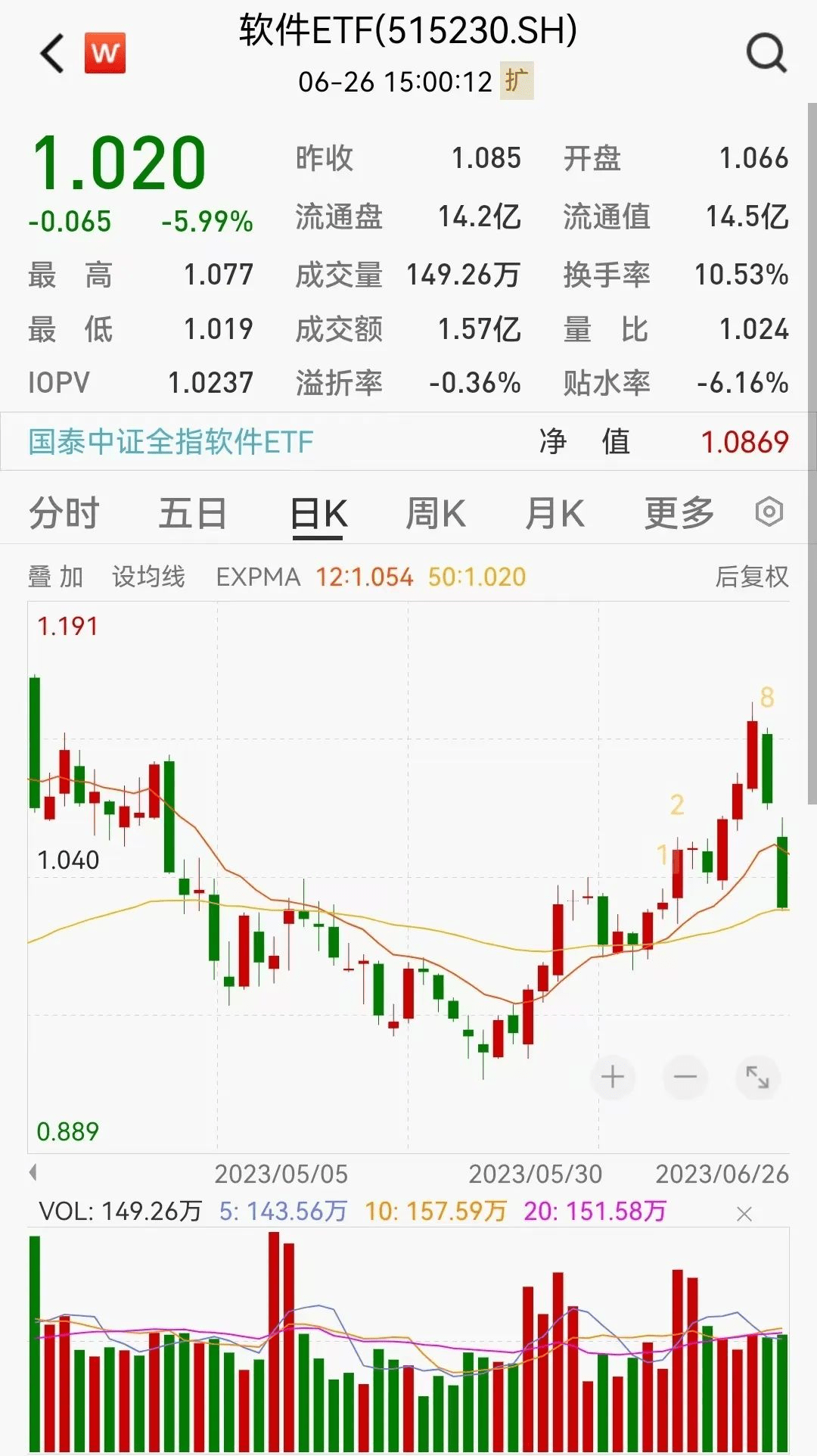817x1456 pixels.
Task: Open the red W icon
Action: [105, 54]
